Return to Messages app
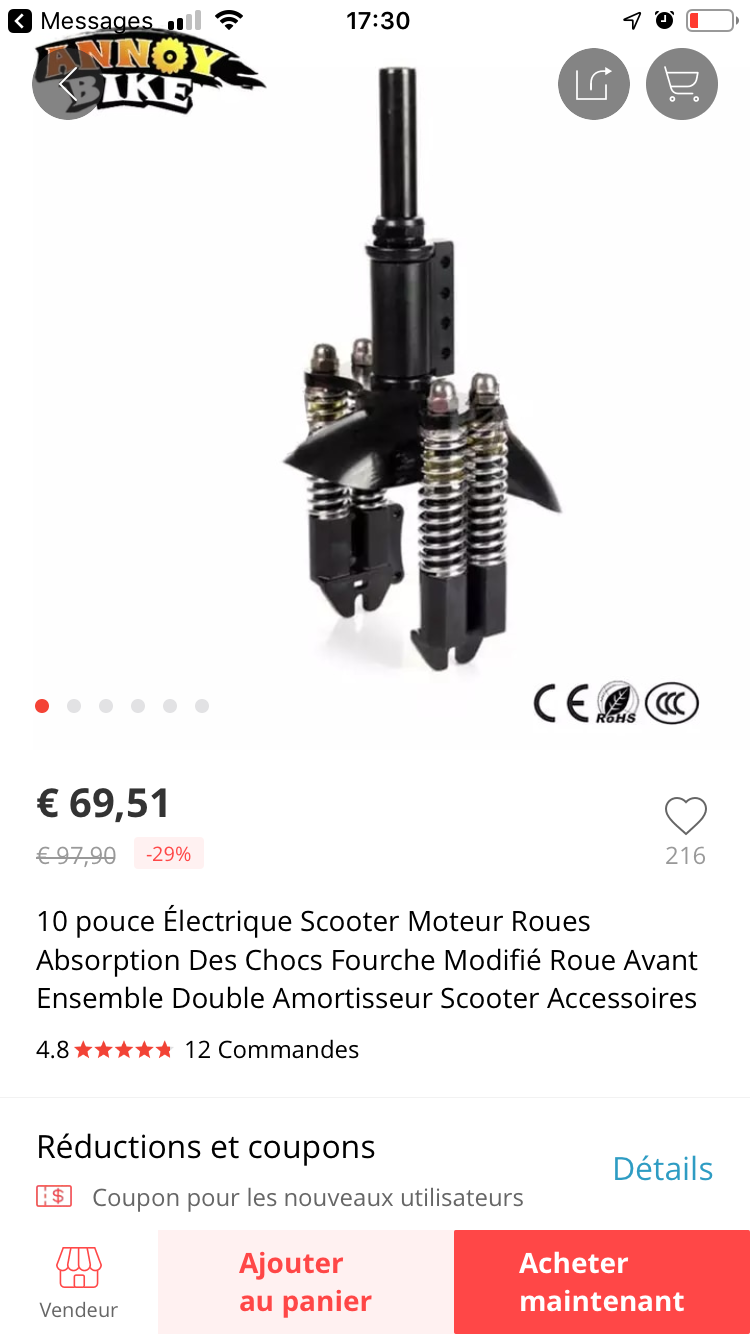 [81, 20]
